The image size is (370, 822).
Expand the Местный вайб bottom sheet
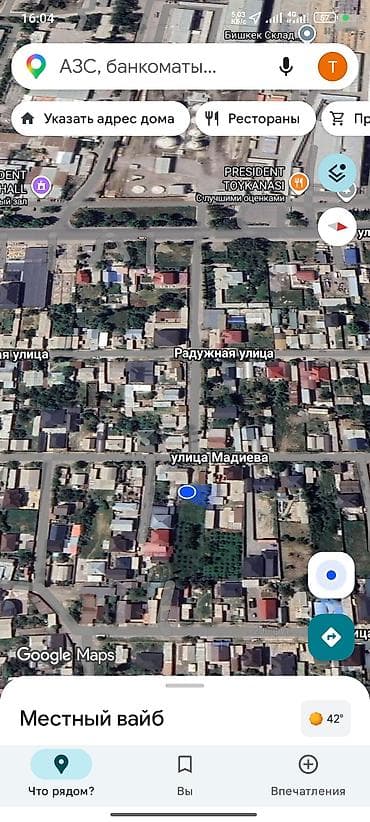click(x=184, y=686)
